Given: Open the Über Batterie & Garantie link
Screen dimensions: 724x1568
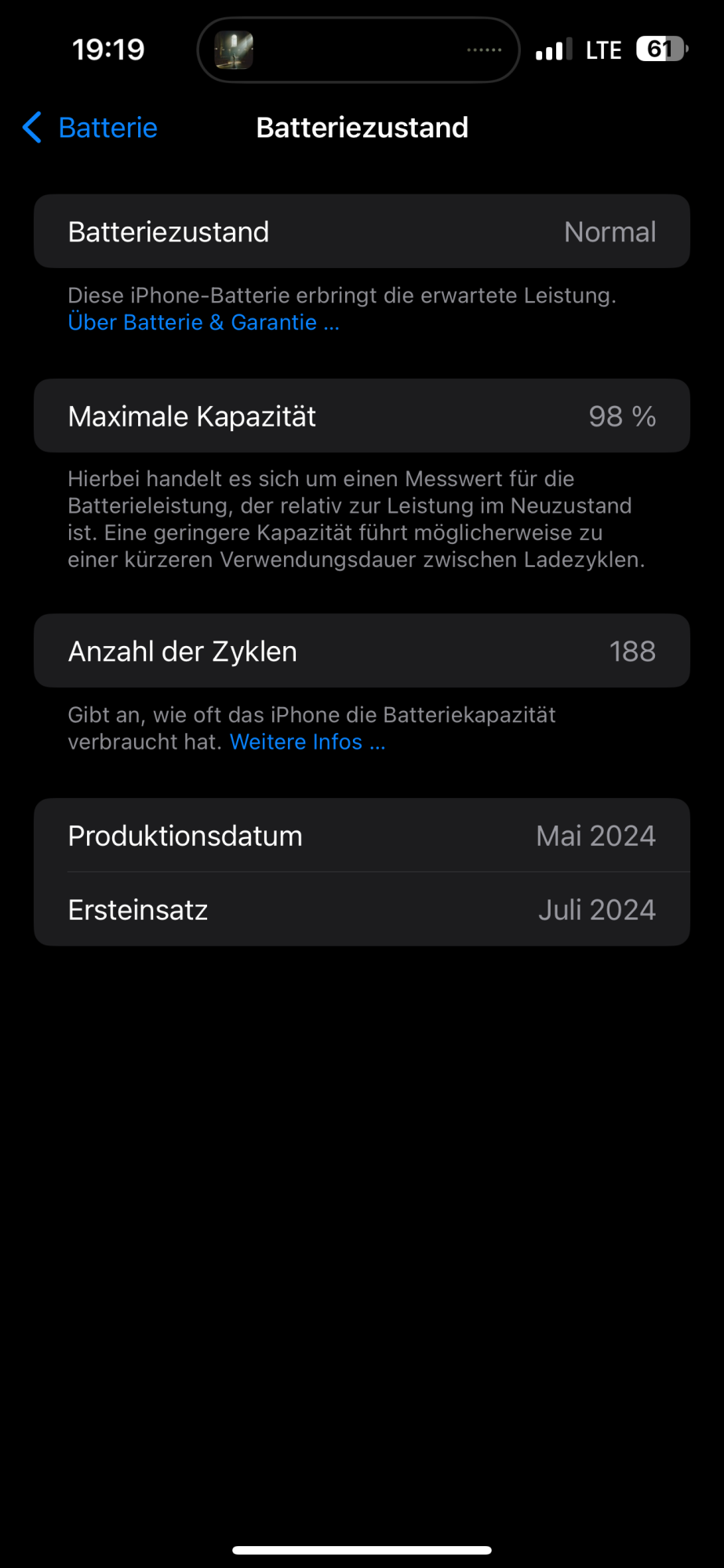Looking at the screenshot, I should pos(203,322).
